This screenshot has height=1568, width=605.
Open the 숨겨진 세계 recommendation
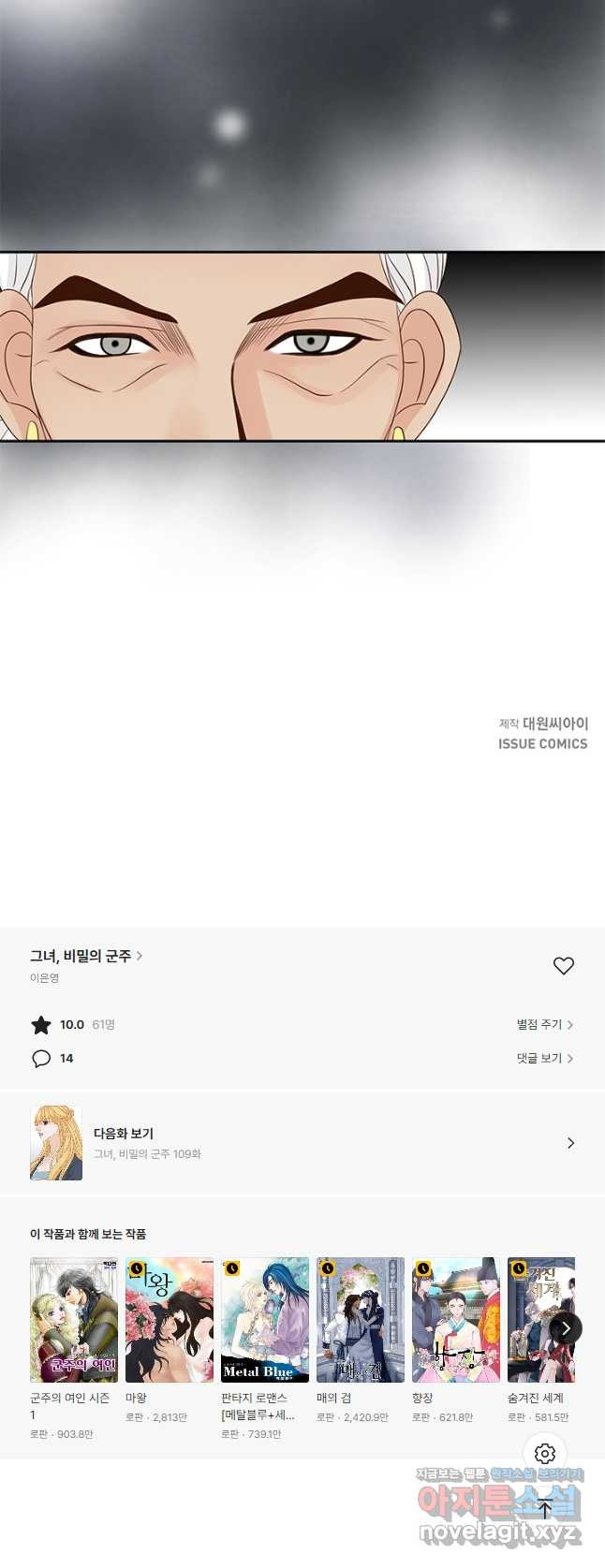[x=536, y=1321]
